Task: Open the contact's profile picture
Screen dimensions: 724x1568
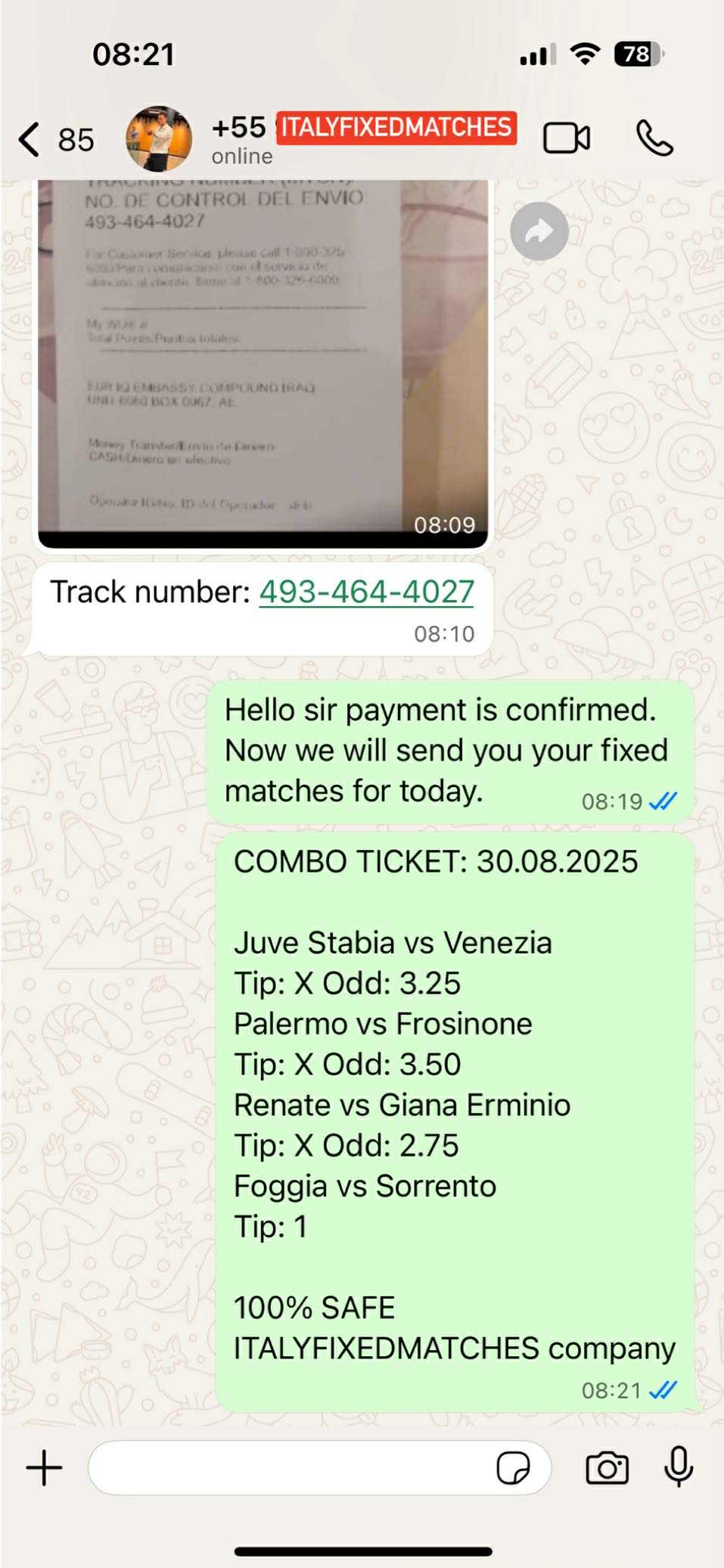Action: click(x=158, y=138)
